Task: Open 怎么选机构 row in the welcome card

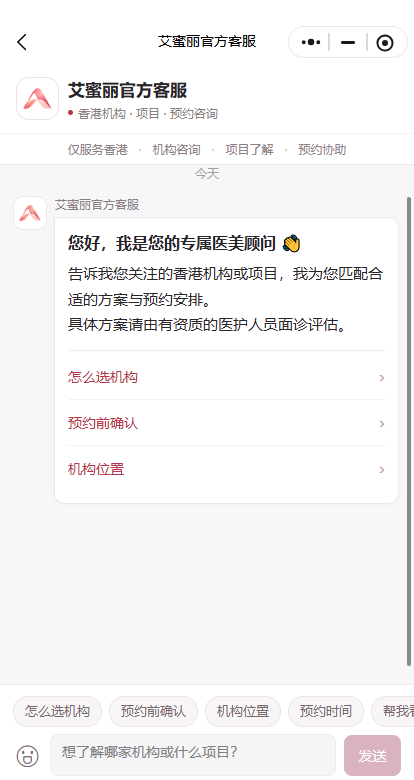Action: pos(226,378)
